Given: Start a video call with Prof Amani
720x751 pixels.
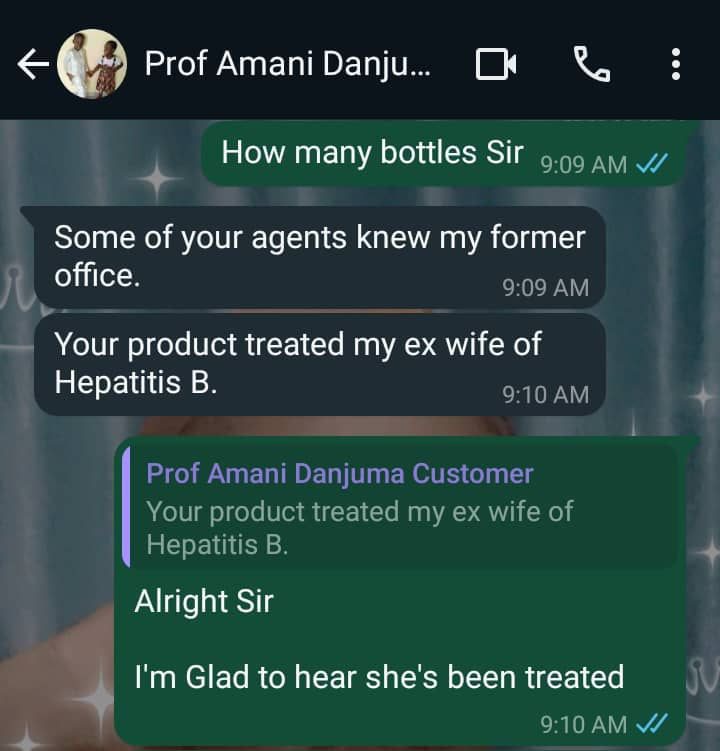Looking at the screenshot, I should pyautogui.click(x=496, y=65).
